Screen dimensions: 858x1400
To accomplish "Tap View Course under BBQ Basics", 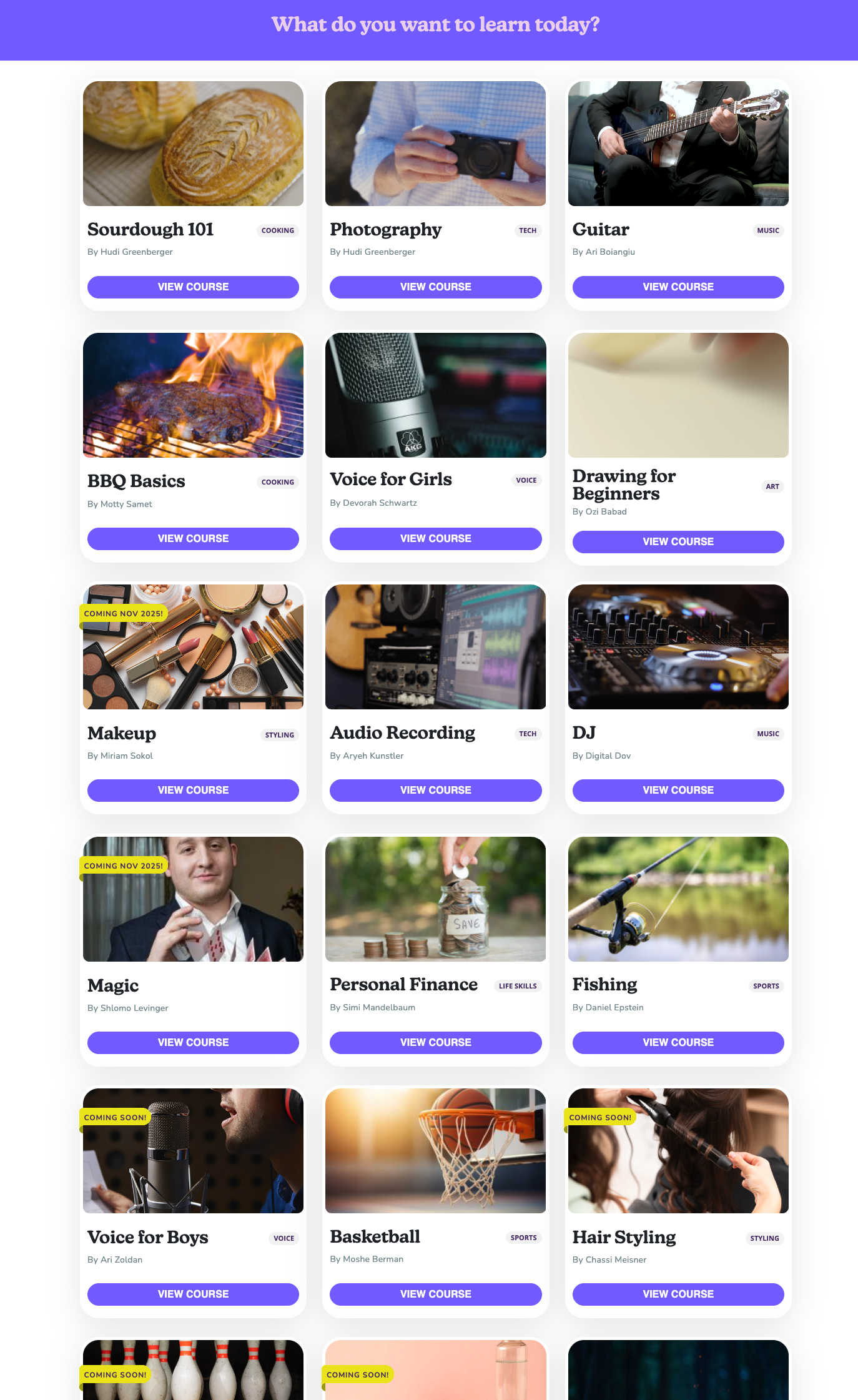I will pos(193,538).
